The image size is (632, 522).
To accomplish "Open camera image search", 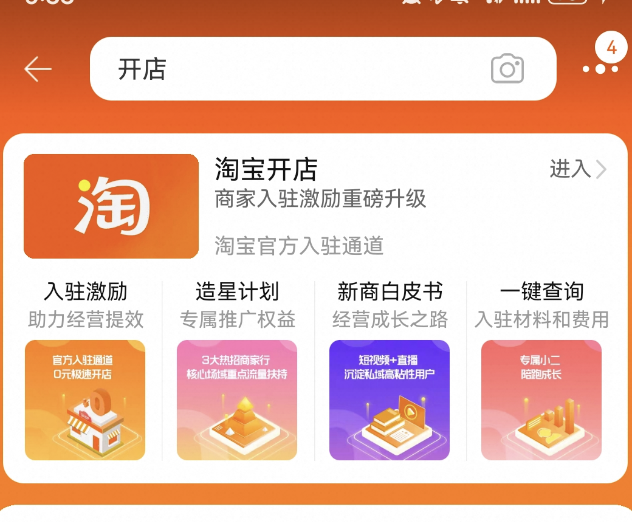I will click(x=507, y=69).
